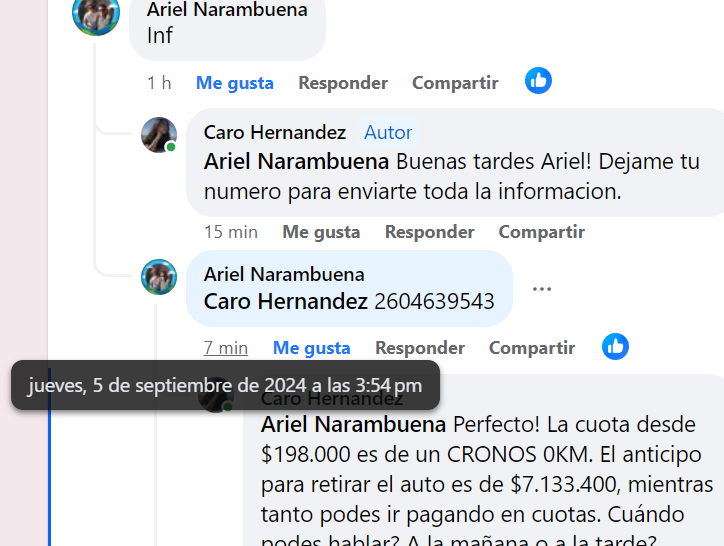724x546 pixels.
Task: Open Caro Hernandez mention in number comment
Action: (x=286, y=301)
